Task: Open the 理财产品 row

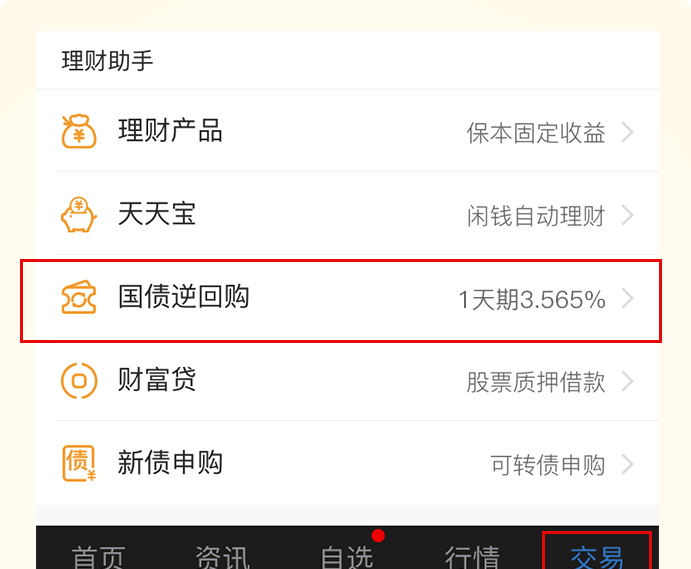Action: [x=346, y=131]
